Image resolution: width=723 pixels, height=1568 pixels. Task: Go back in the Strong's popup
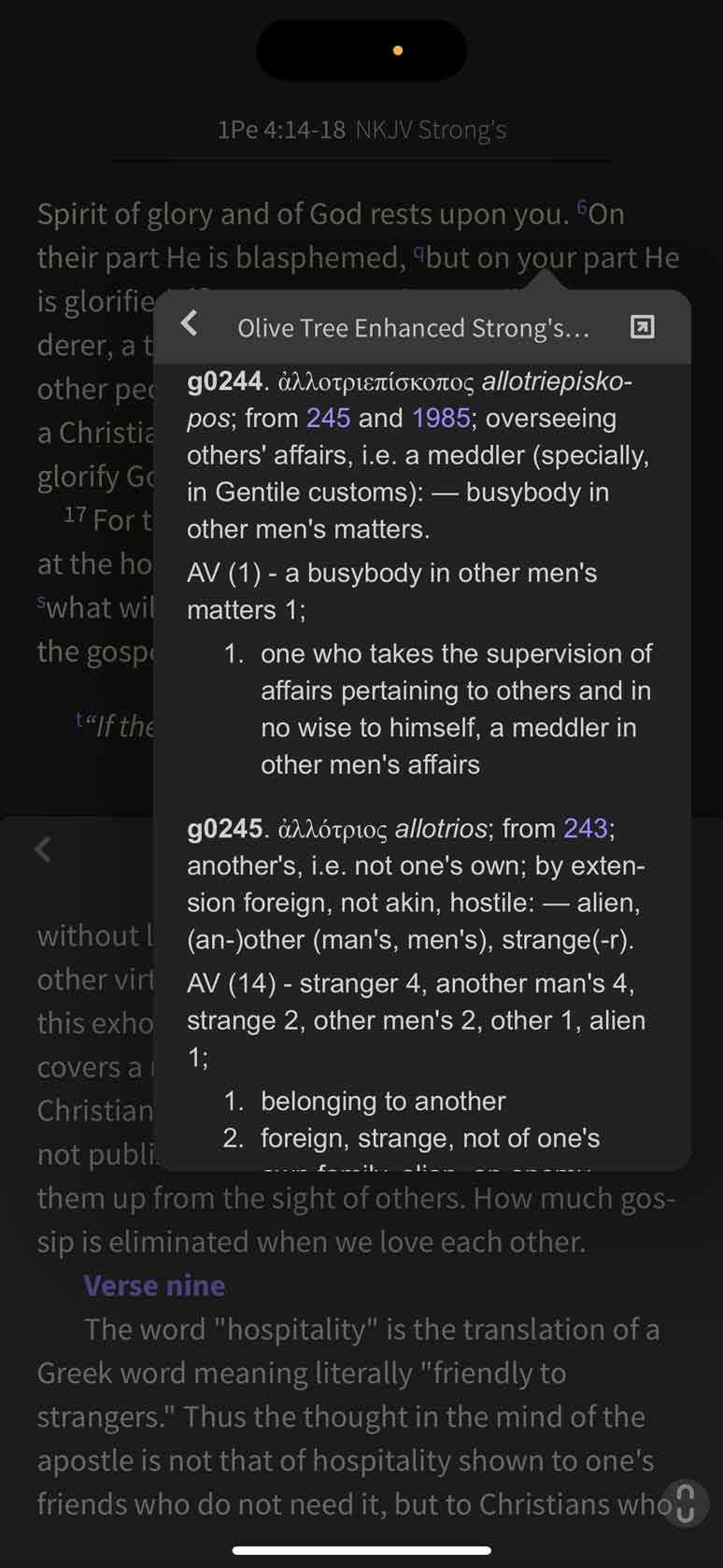coord(190,324)
